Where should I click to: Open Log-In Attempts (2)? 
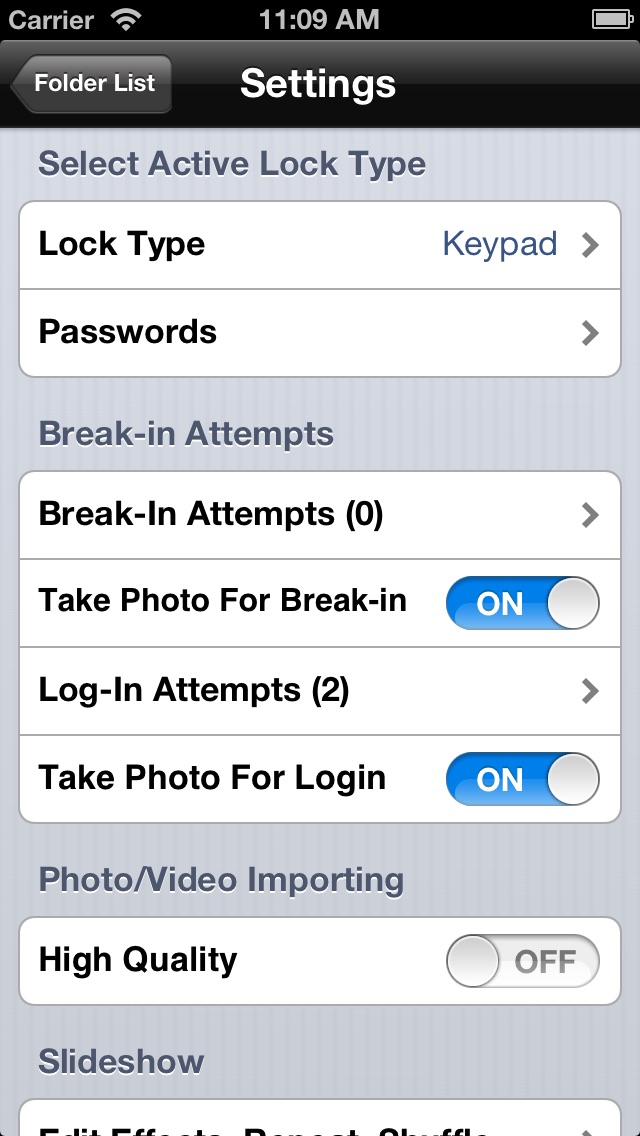click(x=320, y=691)
